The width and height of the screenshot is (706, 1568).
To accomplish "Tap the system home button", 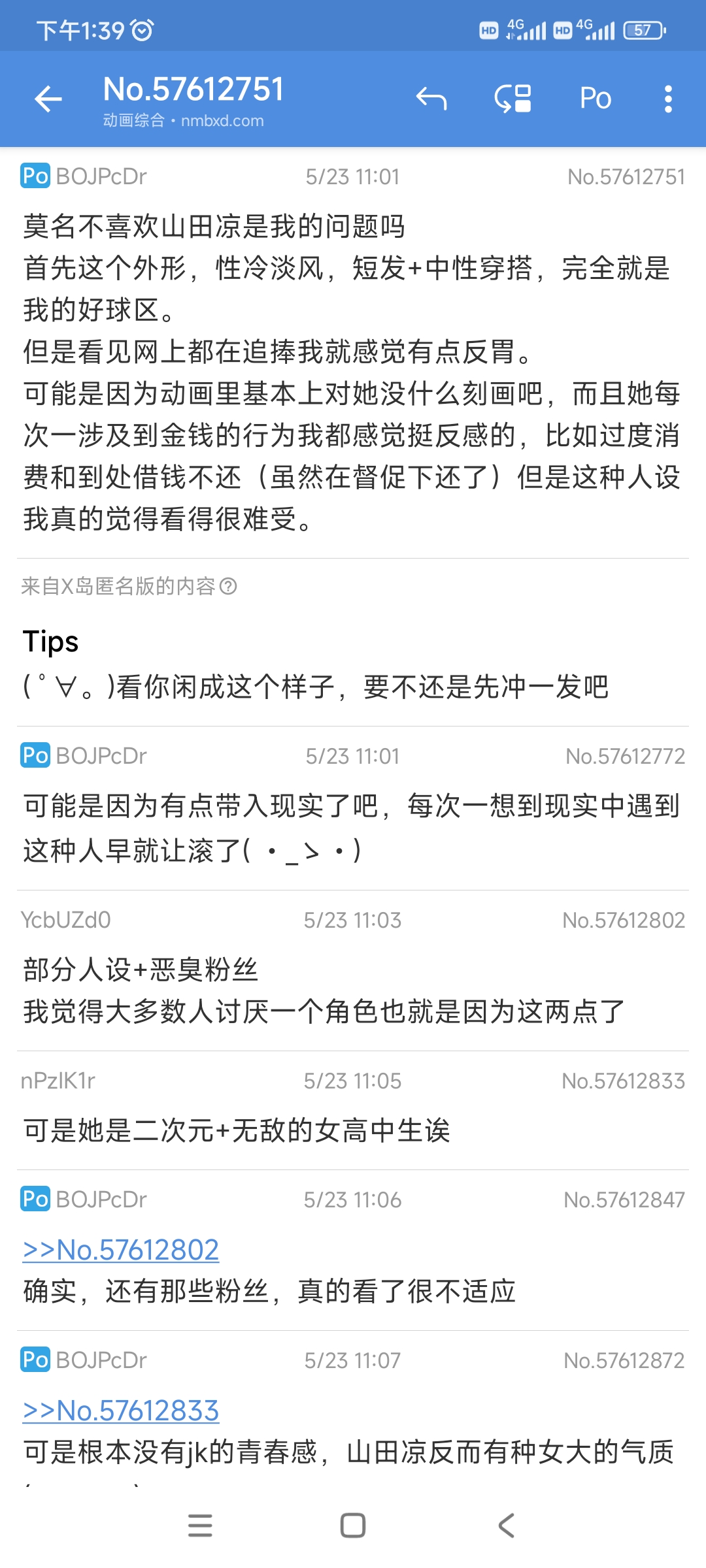I will point(353,1526).
